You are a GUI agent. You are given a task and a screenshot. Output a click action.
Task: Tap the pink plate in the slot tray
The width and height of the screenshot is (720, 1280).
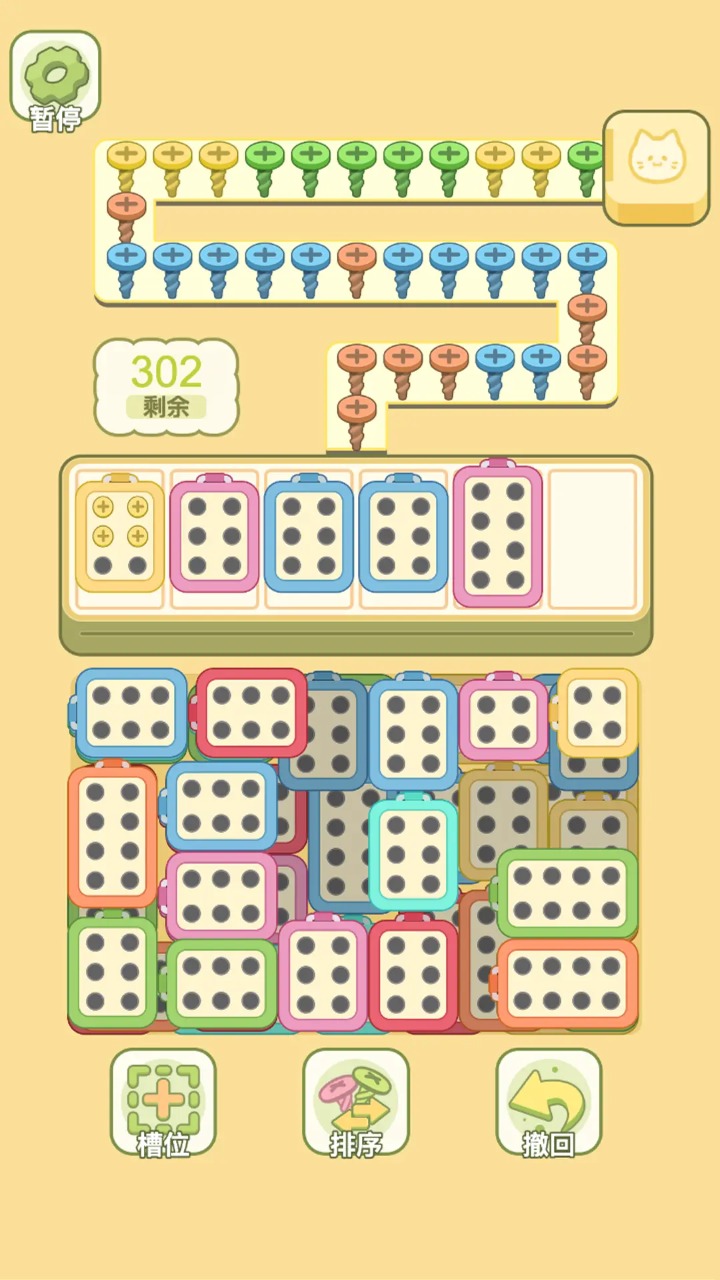(x=213, y=535)
